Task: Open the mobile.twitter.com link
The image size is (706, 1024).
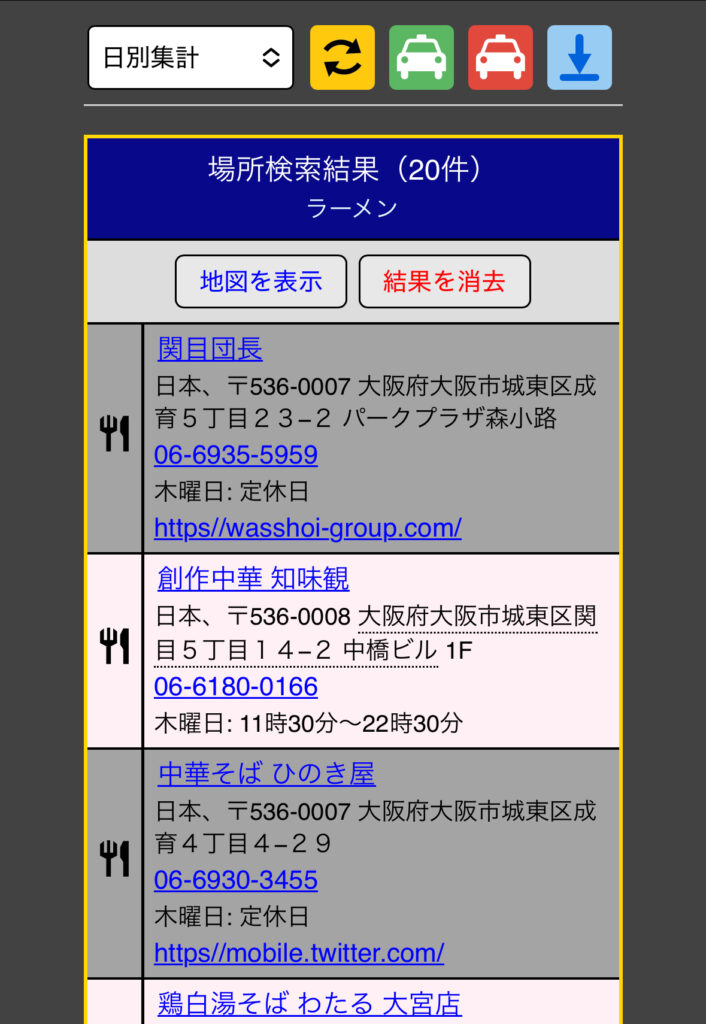Action: (299, 952)
